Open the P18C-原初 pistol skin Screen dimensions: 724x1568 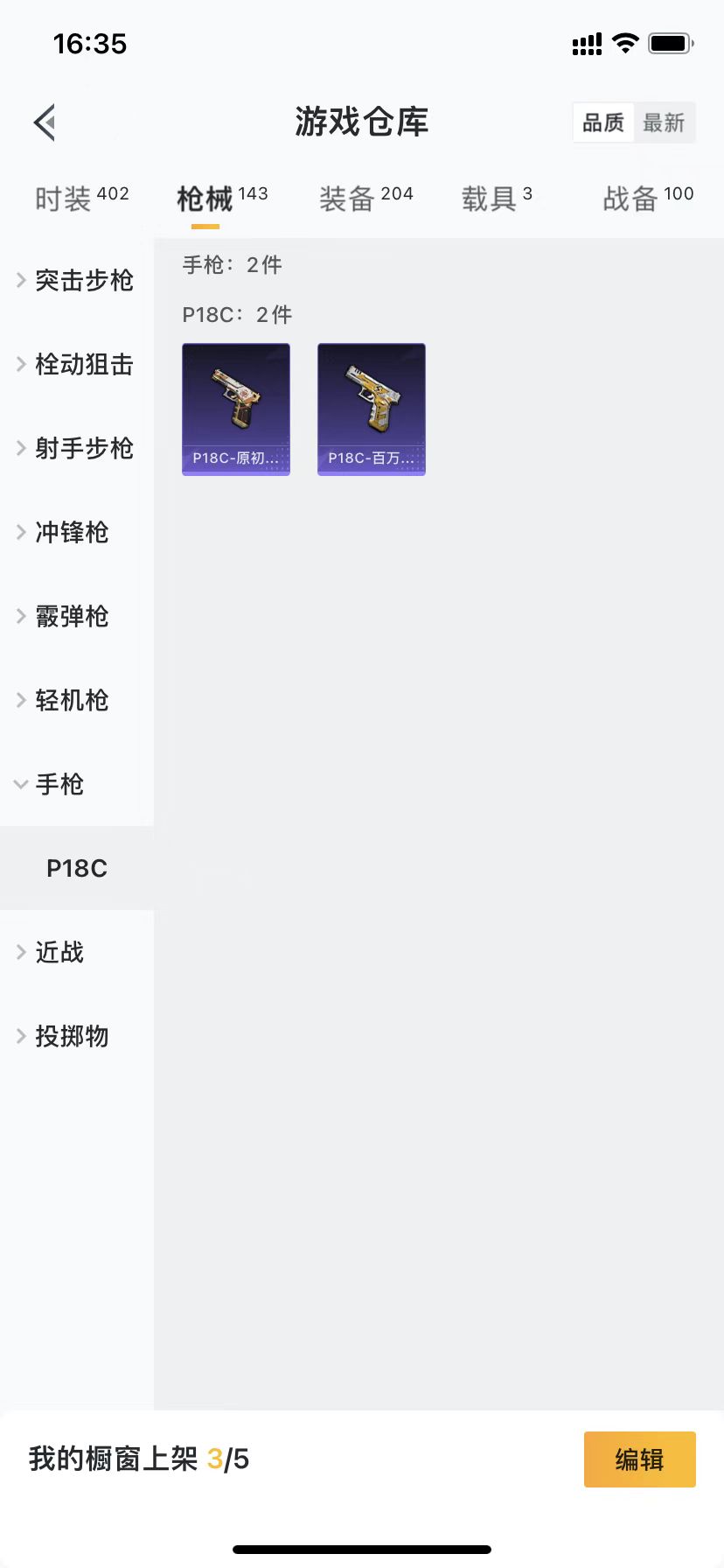click(236, 409)
